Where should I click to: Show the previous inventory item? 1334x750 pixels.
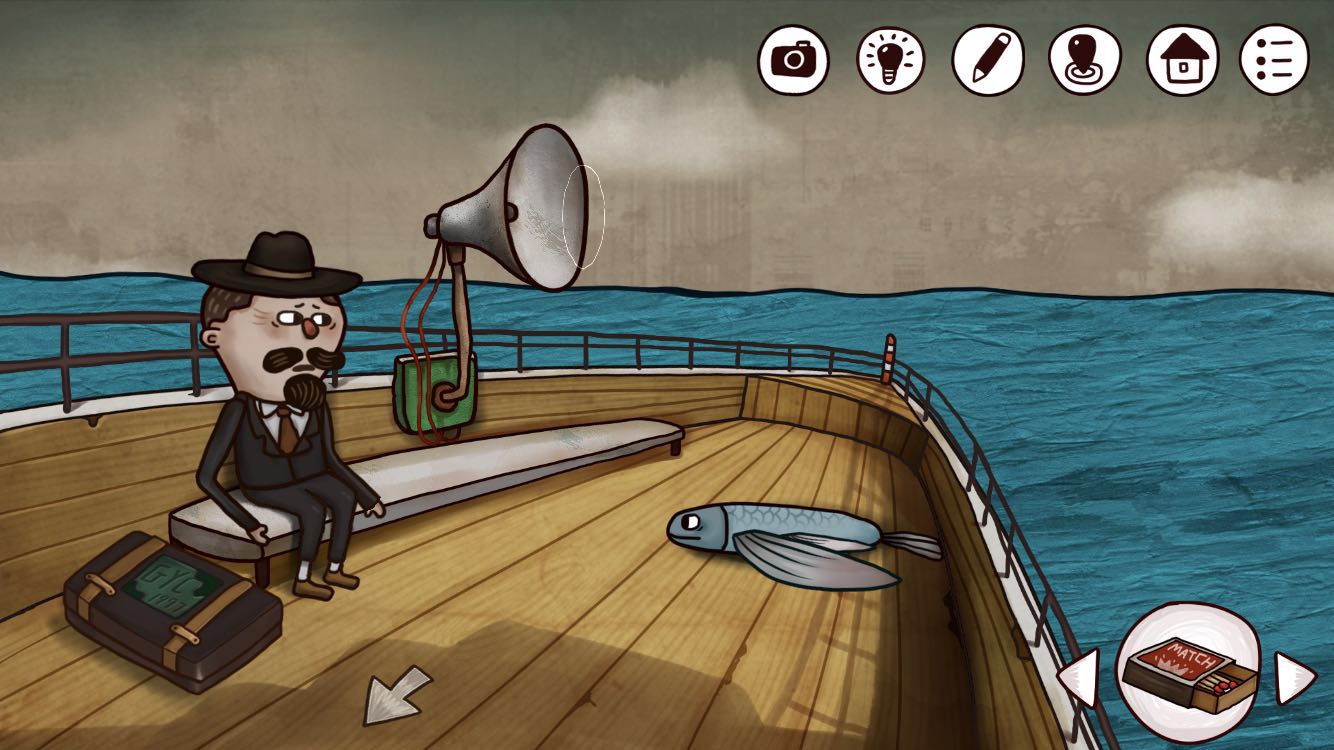[x=1081, y=677]
